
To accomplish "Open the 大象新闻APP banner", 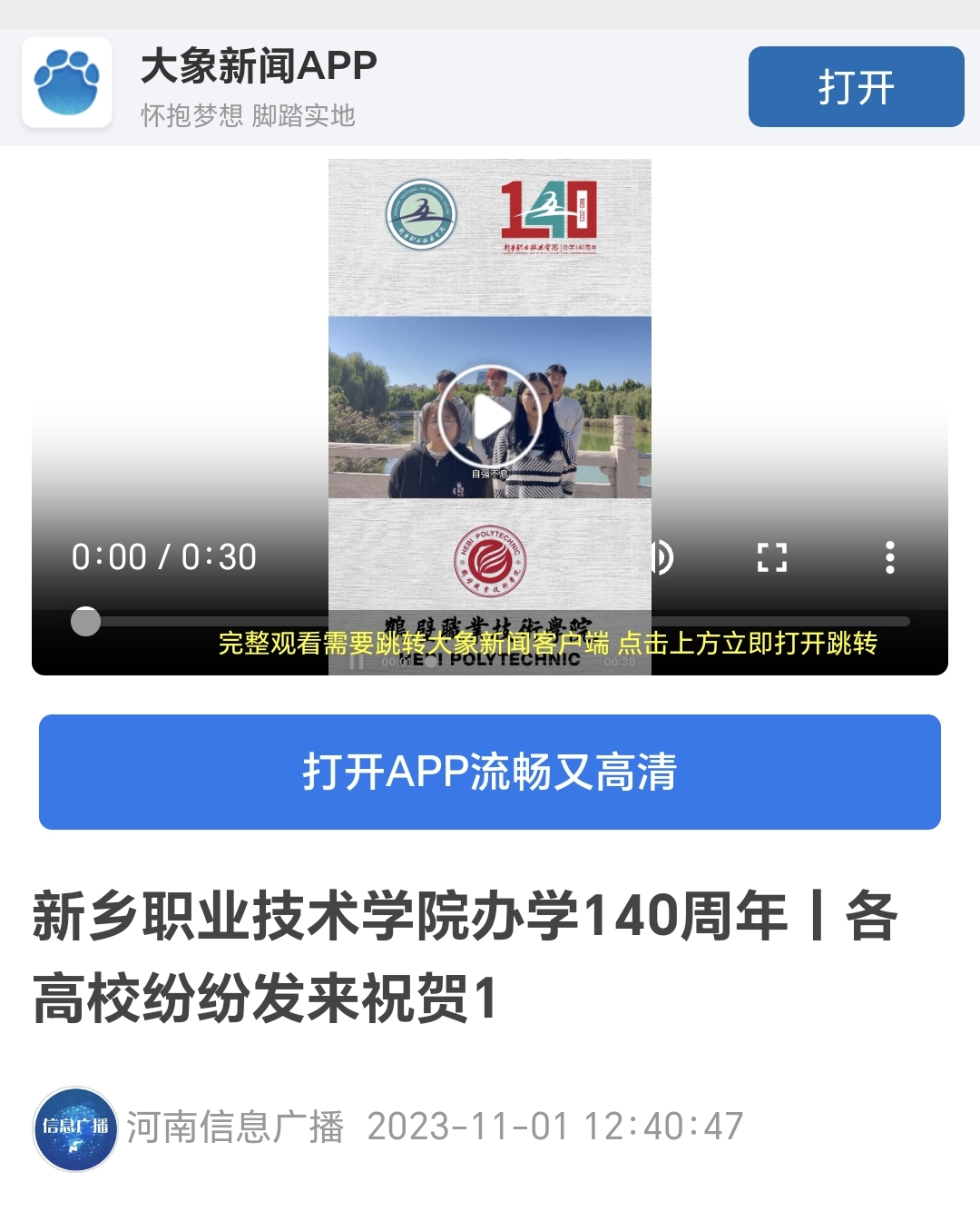I will tap(259, 87).
